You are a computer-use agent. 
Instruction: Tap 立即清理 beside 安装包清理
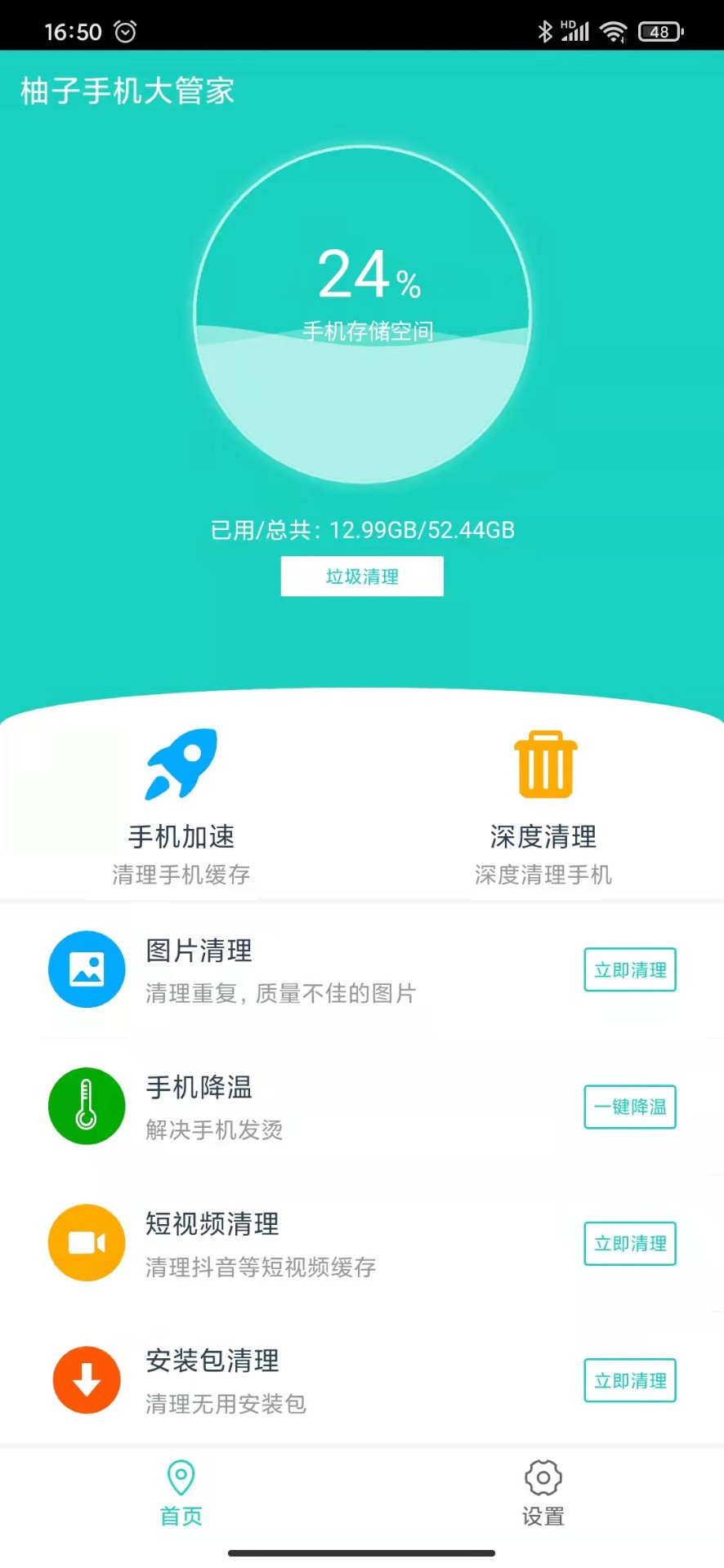629,1380
